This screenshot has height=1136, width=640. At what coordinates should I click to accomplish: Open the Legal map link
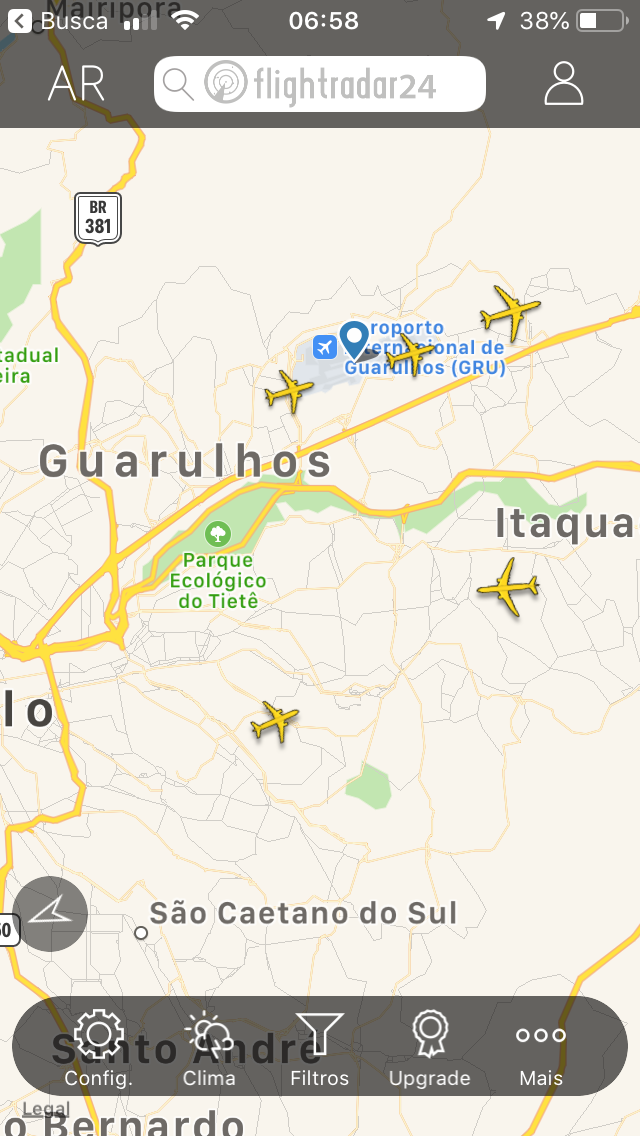[x=46, y=1108]
